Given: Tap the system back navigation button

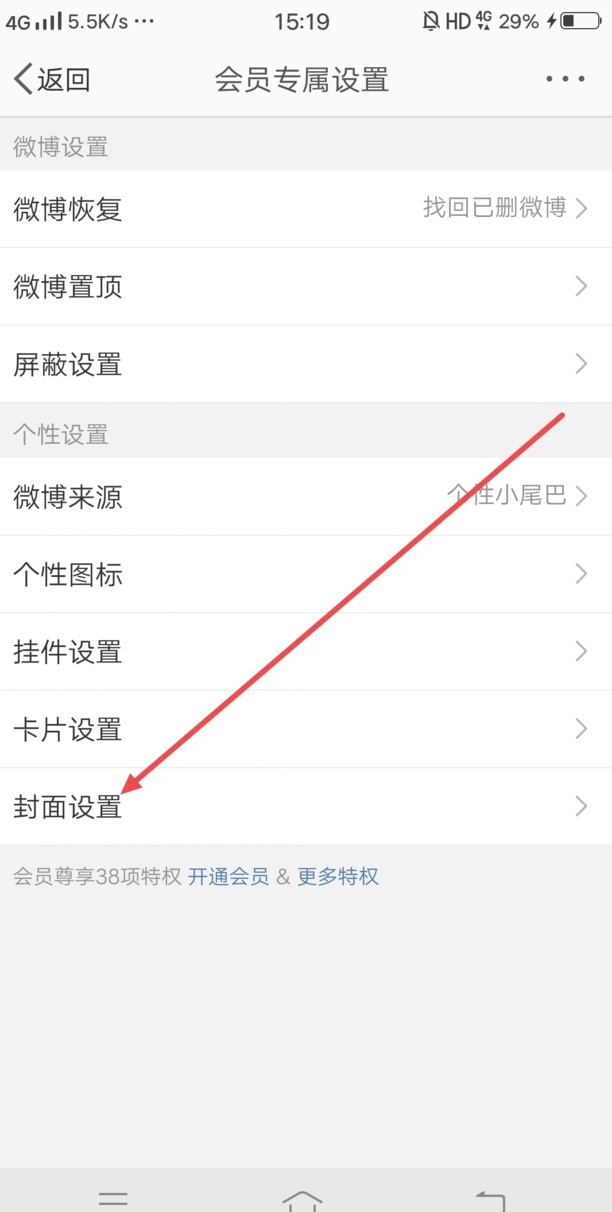Looking at the screenshot, I should click(490, 1197).
